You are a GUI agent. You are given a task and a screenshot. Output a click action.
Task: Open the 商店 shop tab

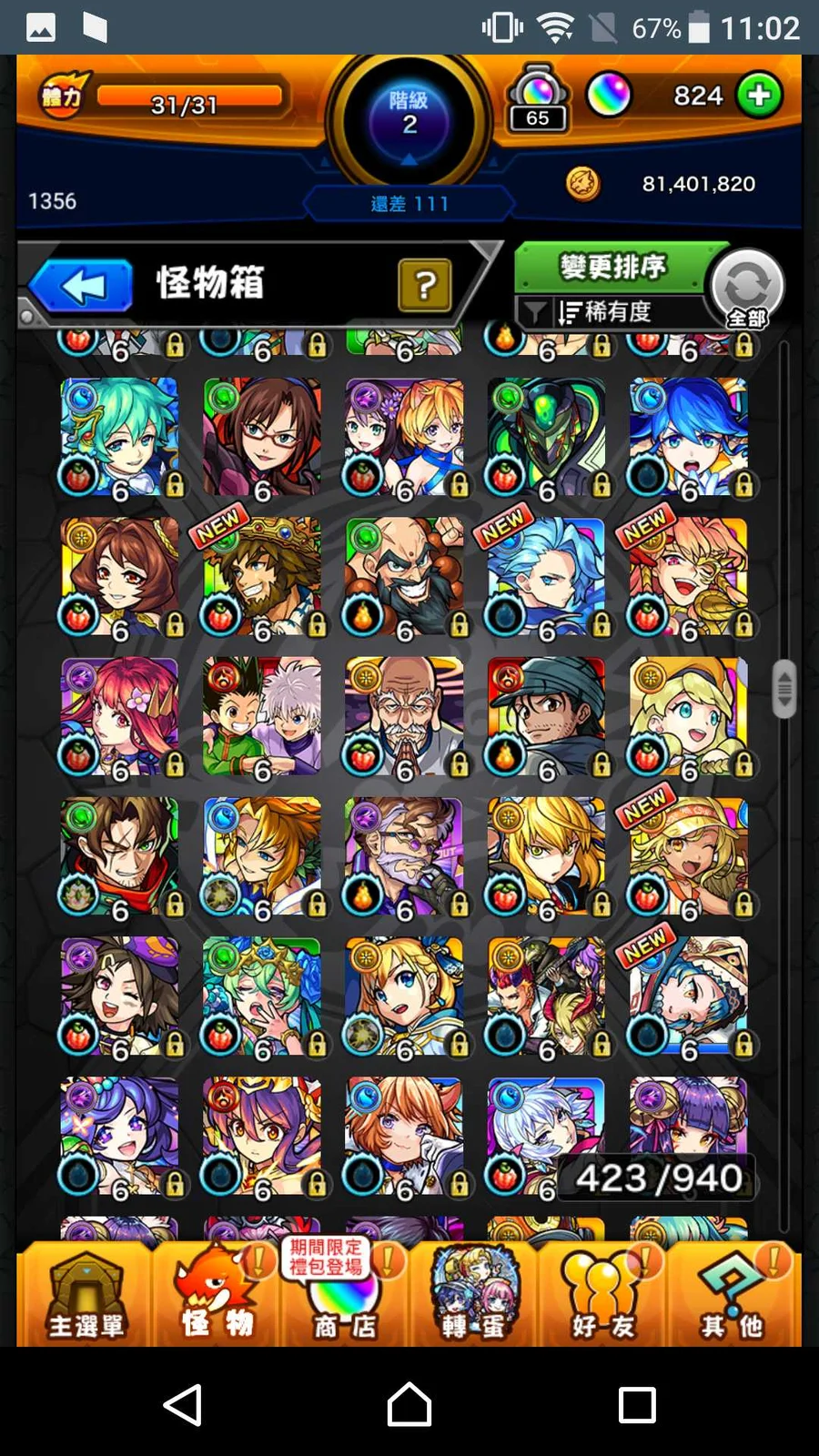click(x=344, y=1297)
